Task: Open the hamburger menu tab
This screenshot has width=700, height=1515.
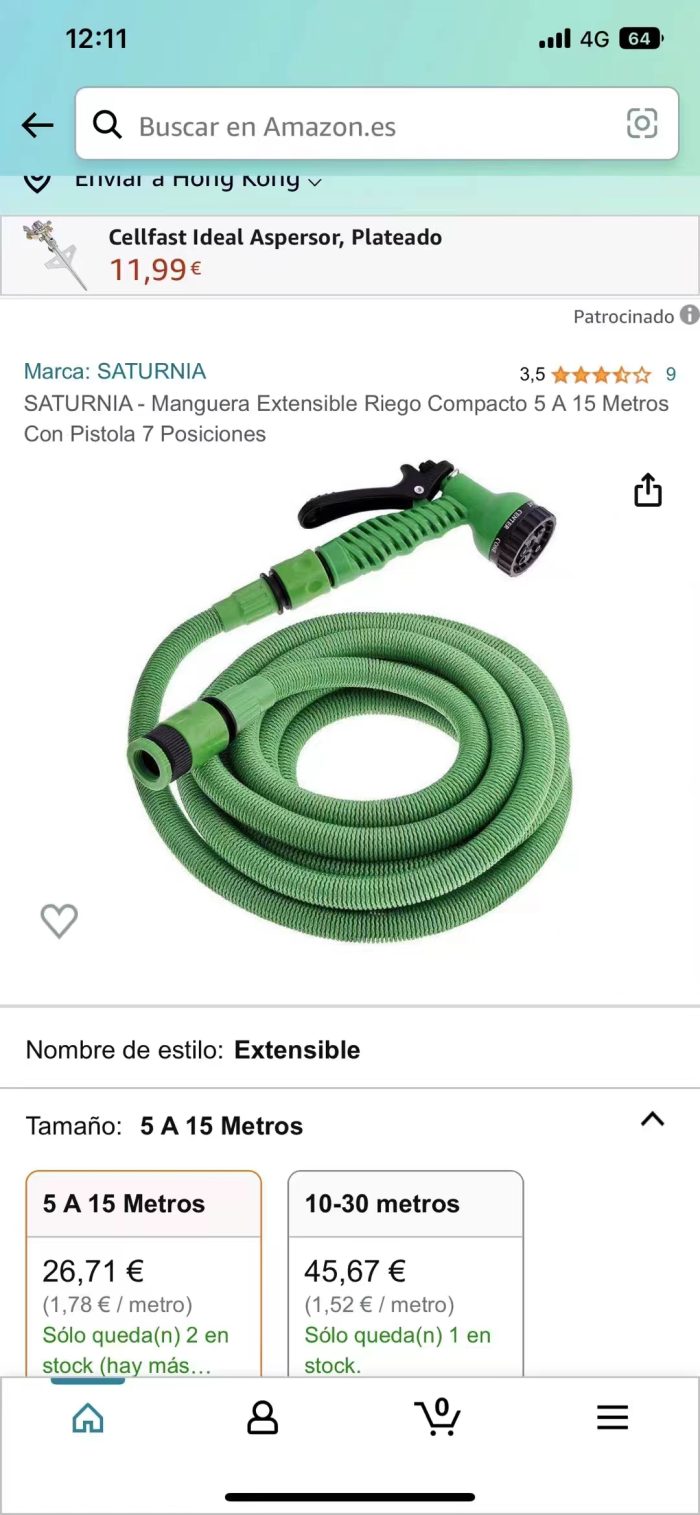Action: pyautogui.click(x=612, y=1417)
